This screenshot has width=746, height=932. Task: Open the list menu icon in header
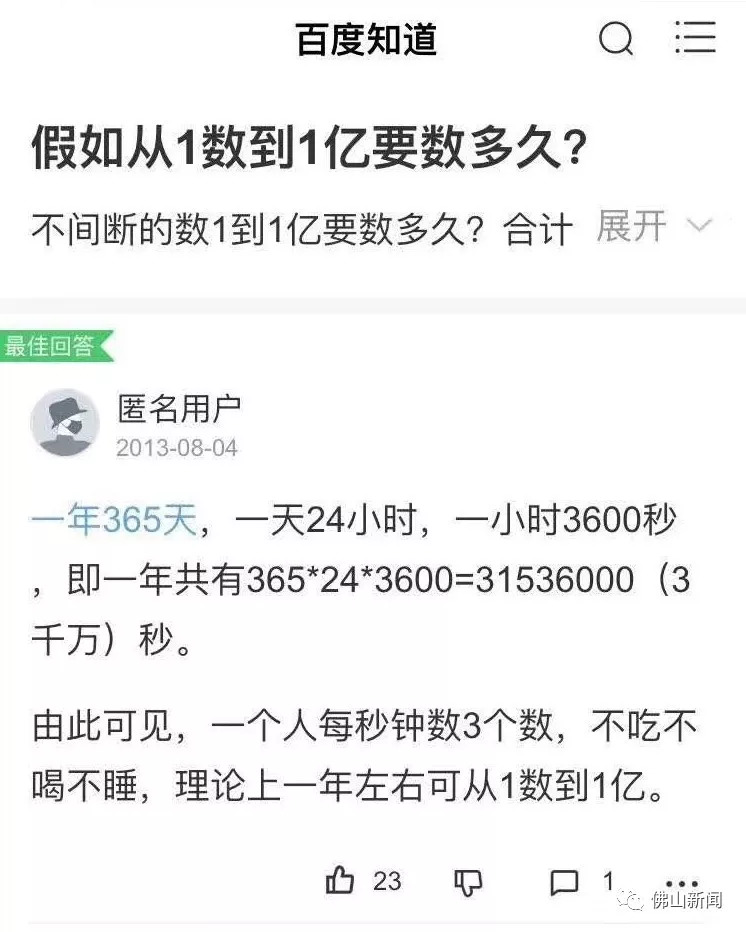click(x=695, y=38)
